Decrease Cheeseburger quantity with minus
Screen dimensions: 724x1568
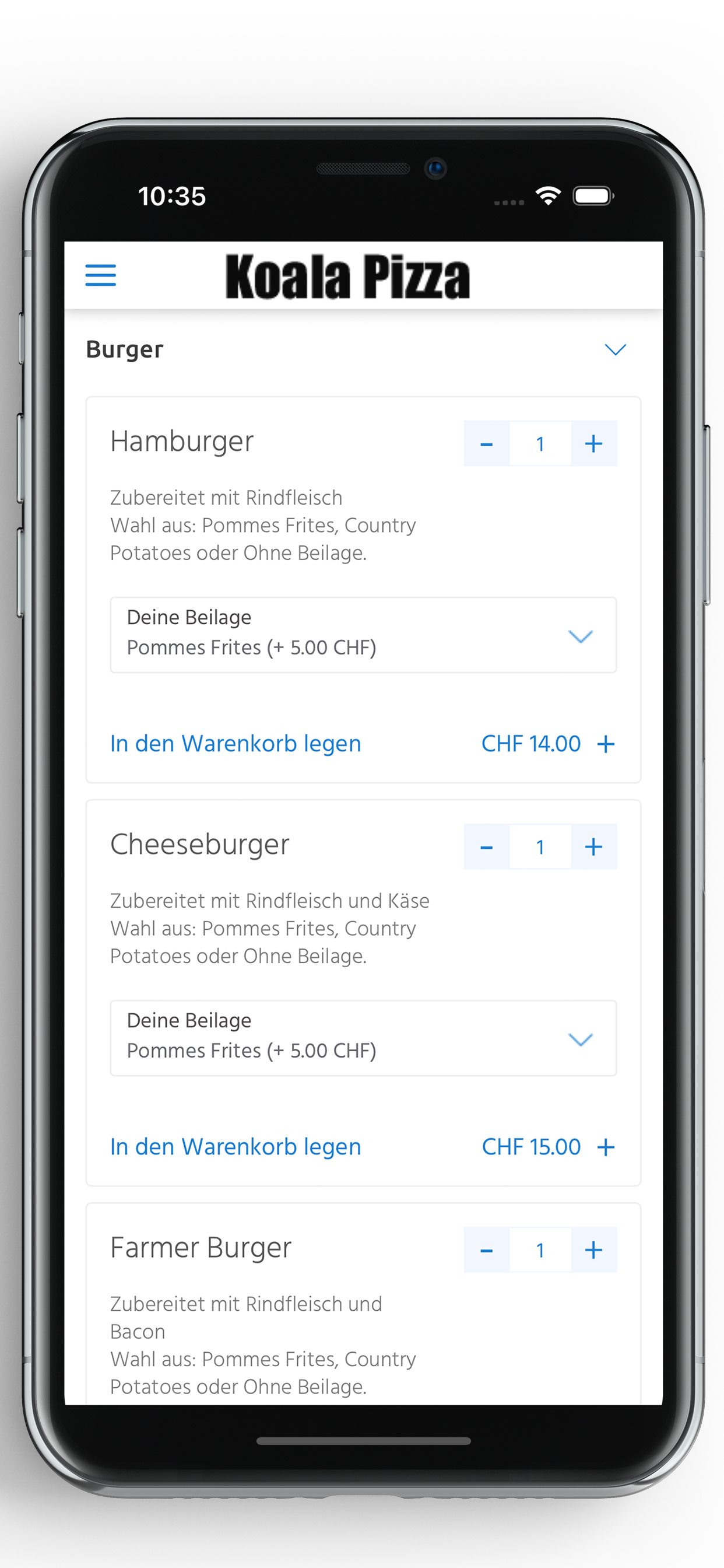(487, 846)
